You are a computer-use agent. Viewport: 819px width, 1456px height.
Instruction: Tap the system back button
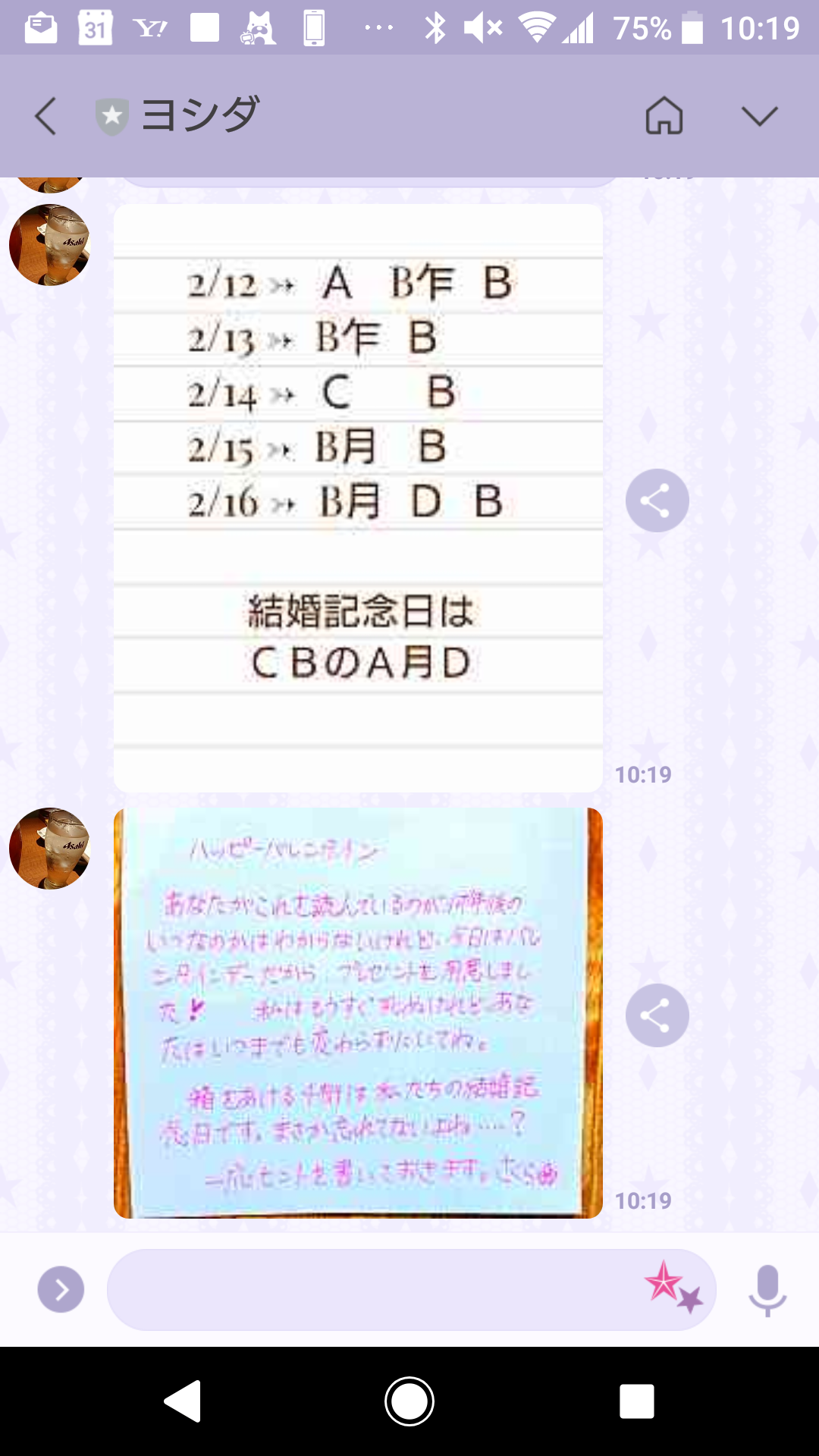(x=183, y=1401)
